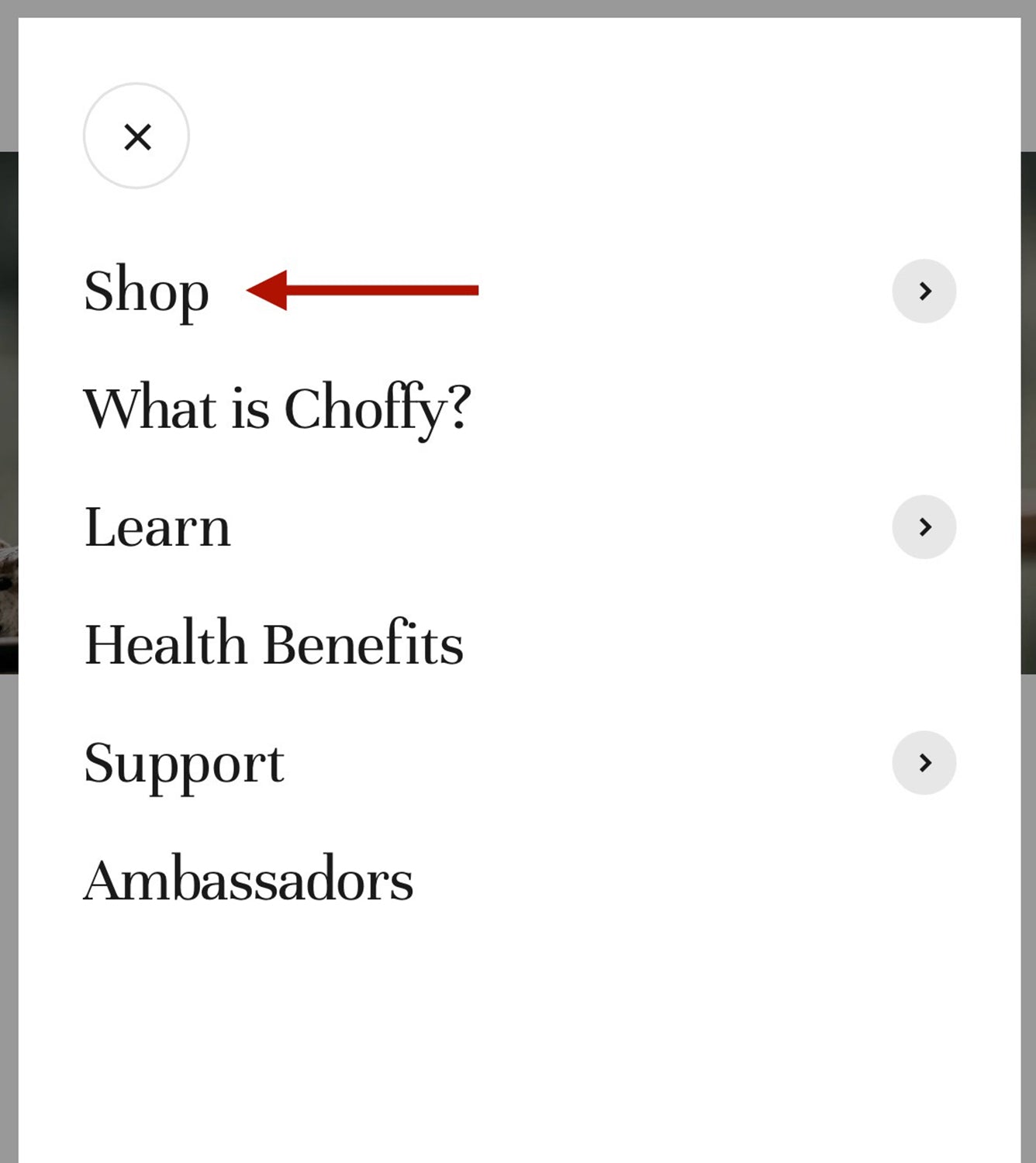This screenshot has width=1036, height=1163.
Task: Expand the Support submenu chevron
Action: [924, 763]
